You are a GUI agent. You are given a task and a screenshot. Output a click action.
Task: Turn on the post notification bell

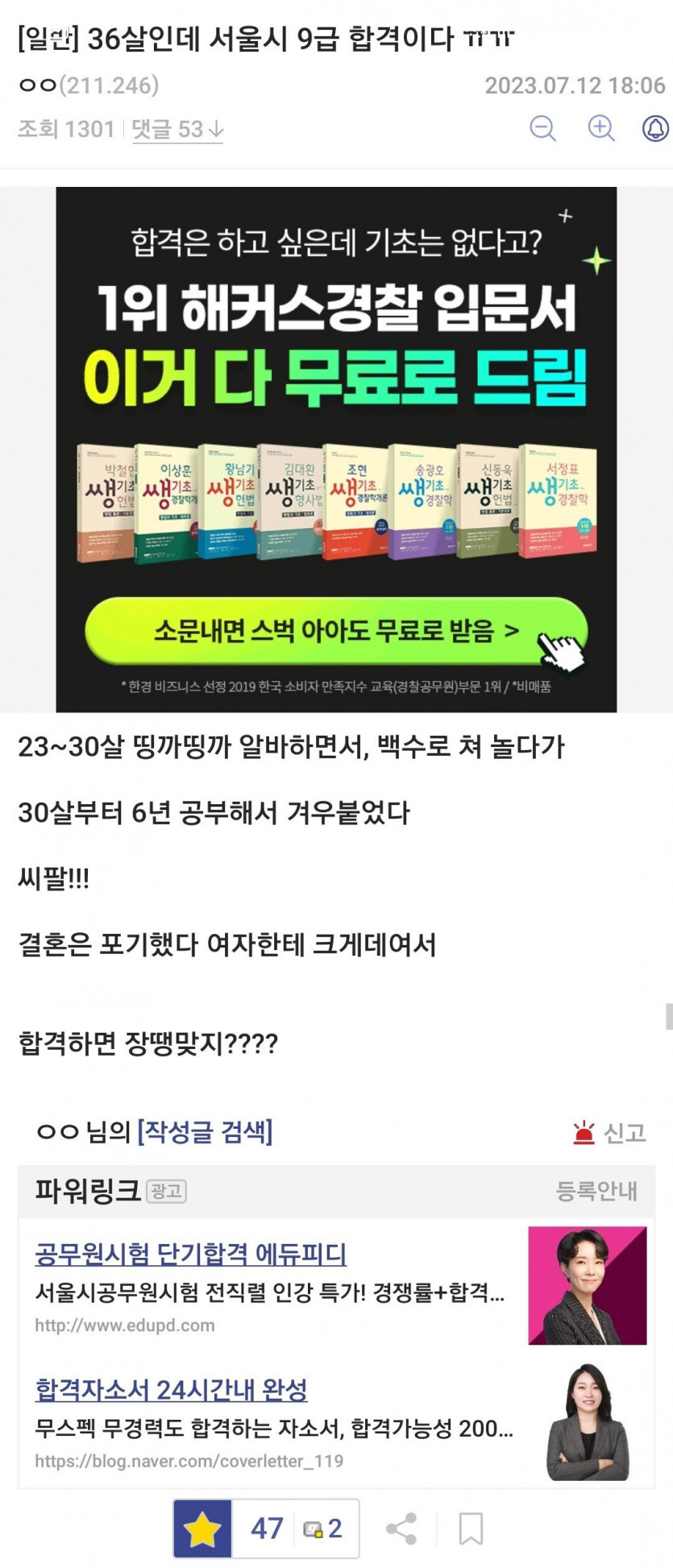[655, 128]
